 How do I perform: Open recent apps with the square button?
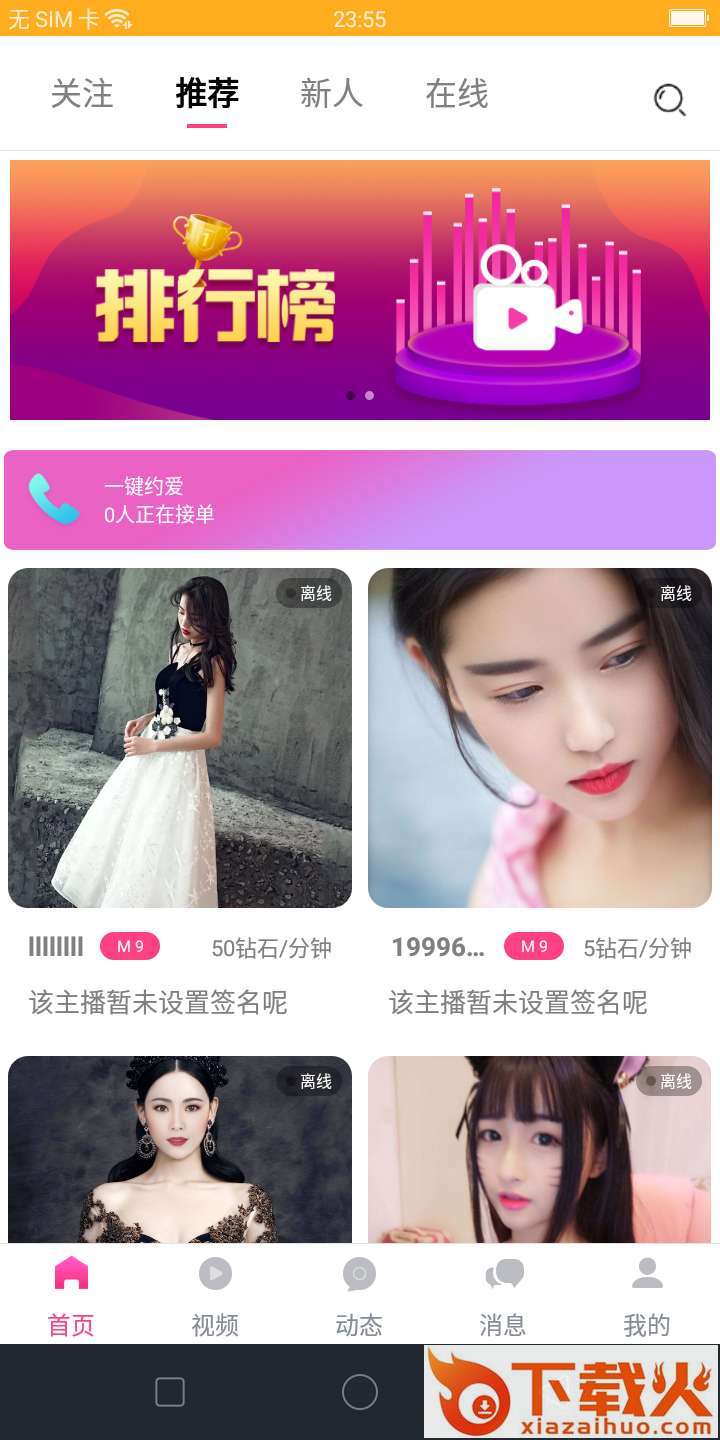pyautogui.click(x=170, y=1392)
